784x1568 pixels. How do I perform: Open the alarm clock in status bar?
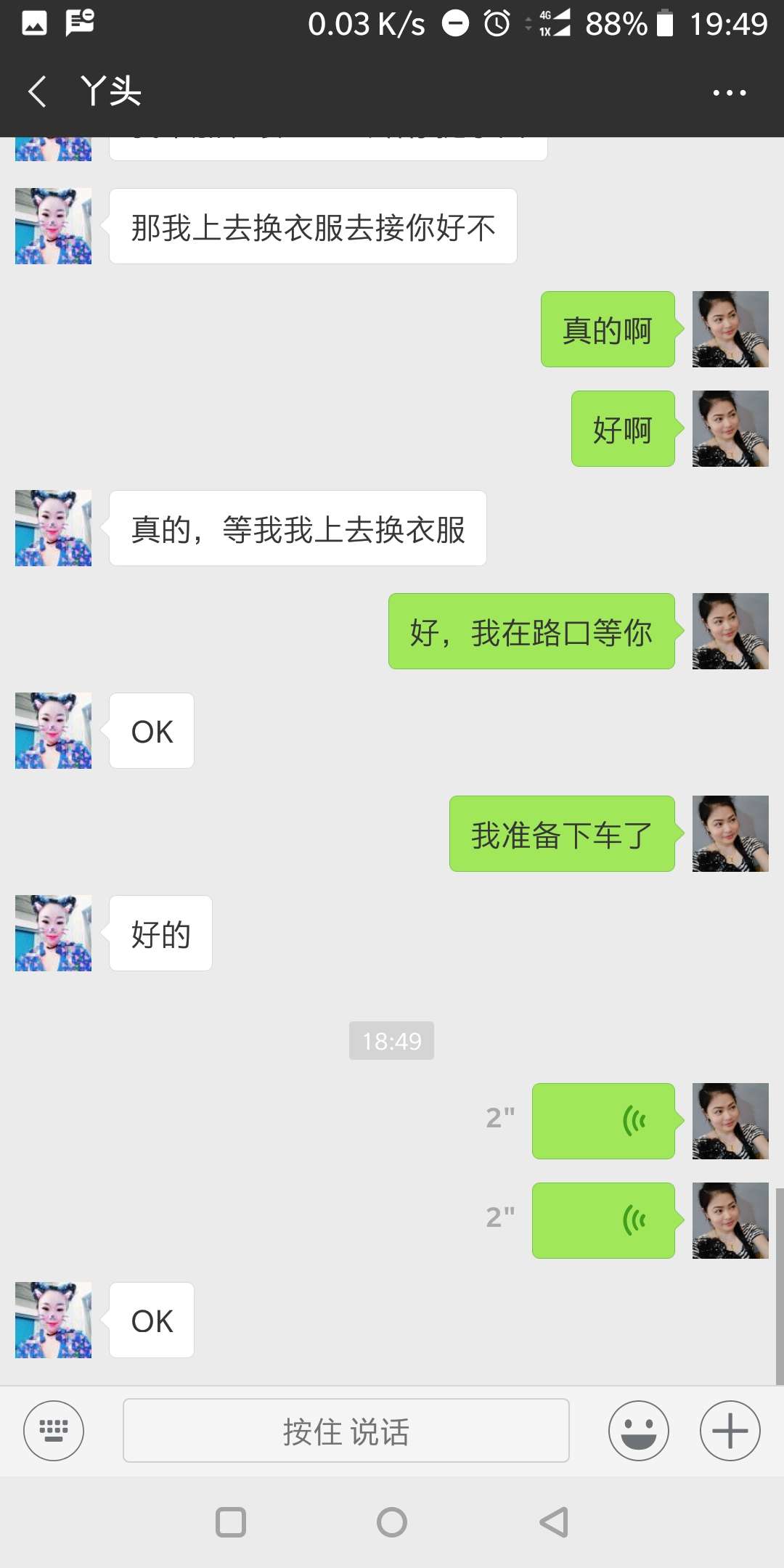[494, 23]
